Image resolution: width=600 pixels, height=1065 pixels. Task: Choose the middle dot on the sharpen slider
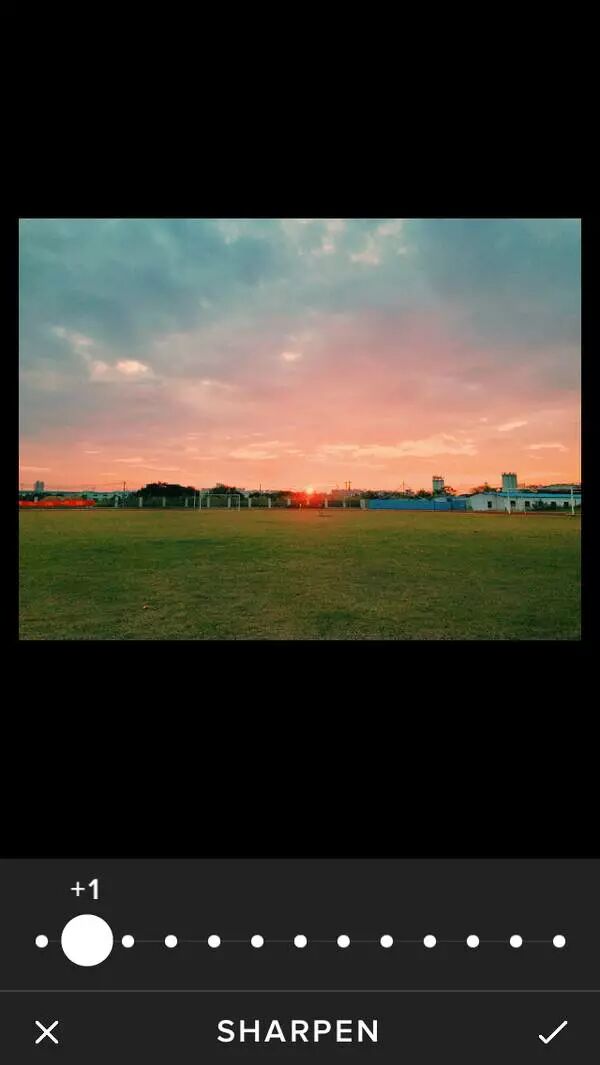pyautogui.click(x=300, y=941)
